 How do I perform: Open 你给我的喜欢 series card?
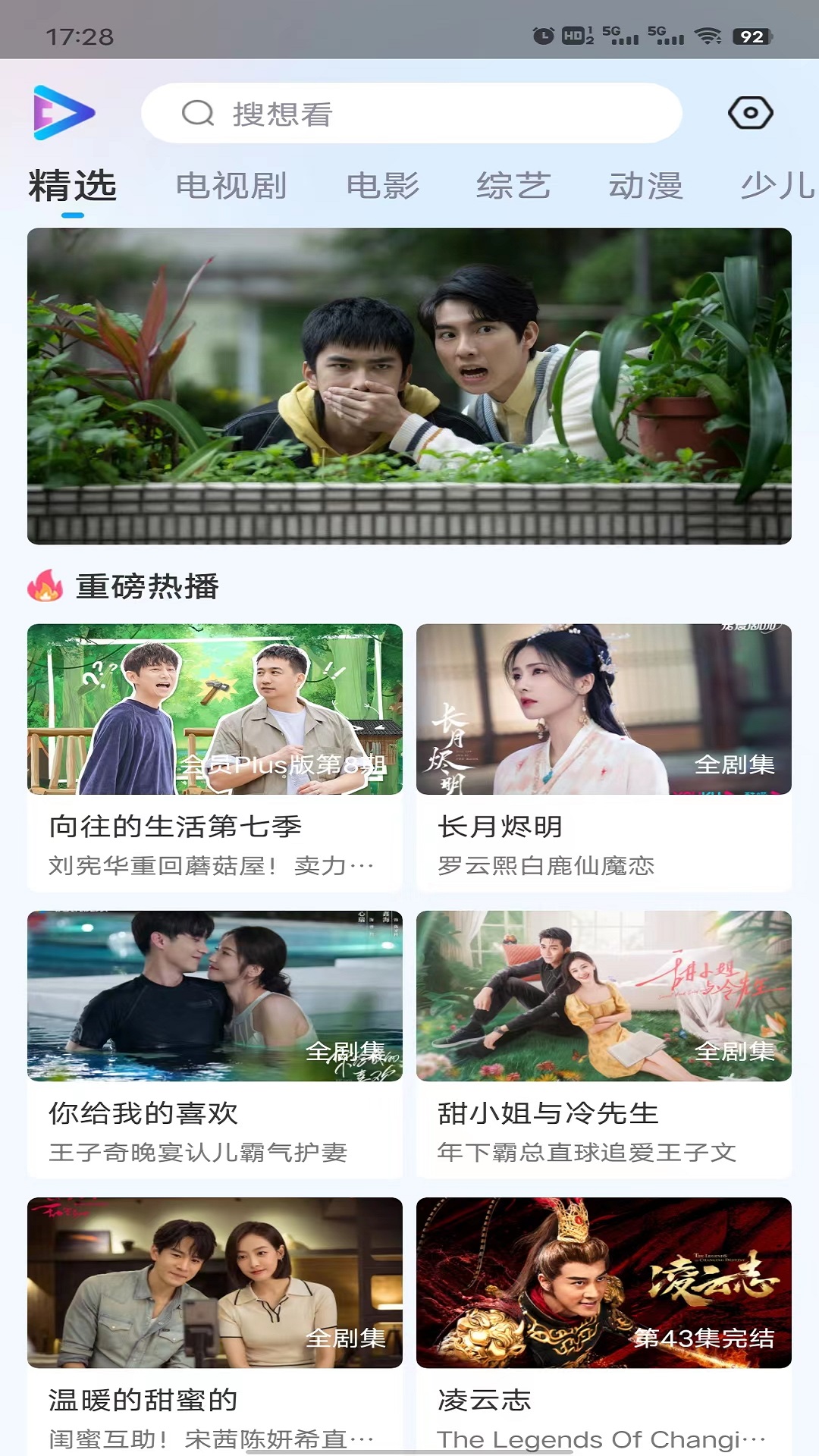[x=215, y=1043]
